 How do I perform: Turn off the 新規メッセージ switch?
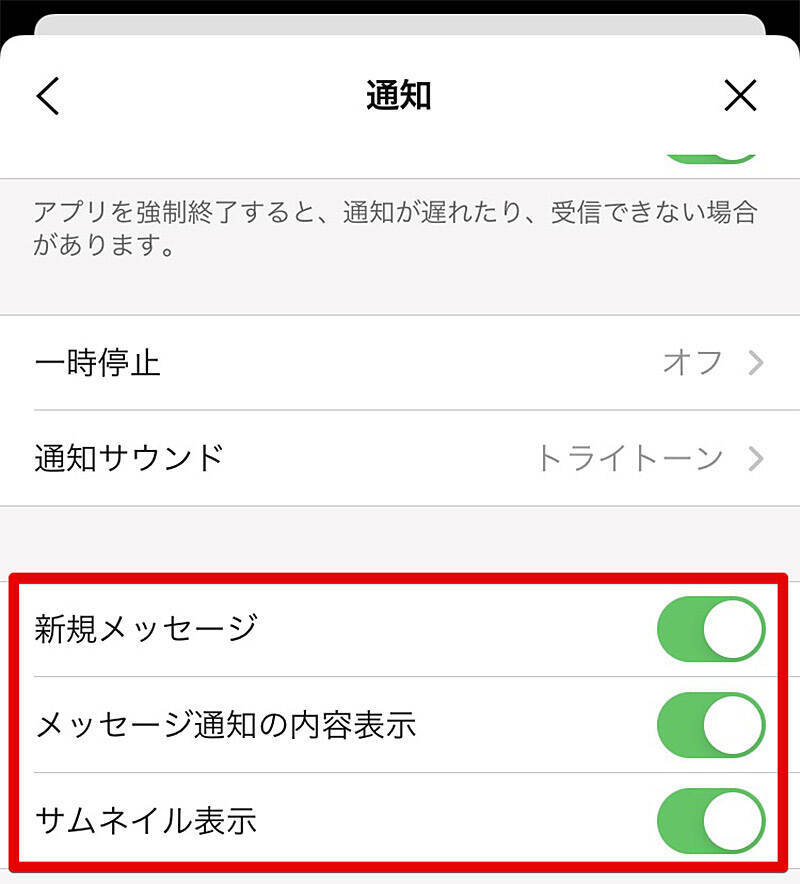[710, 630]
